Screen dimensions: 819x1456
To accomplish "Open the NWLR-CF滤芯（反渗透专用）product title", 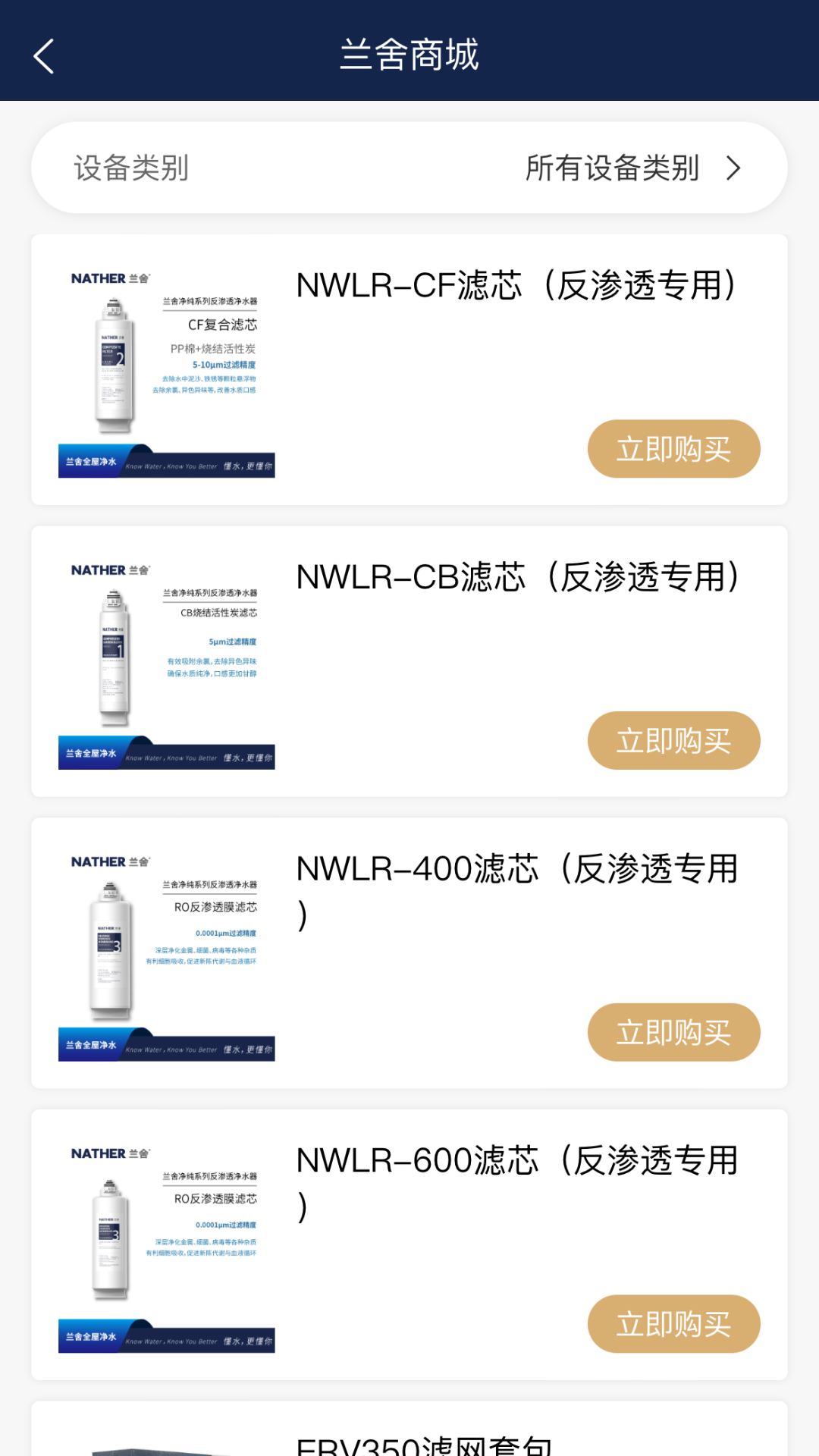I will click(518, 287).
